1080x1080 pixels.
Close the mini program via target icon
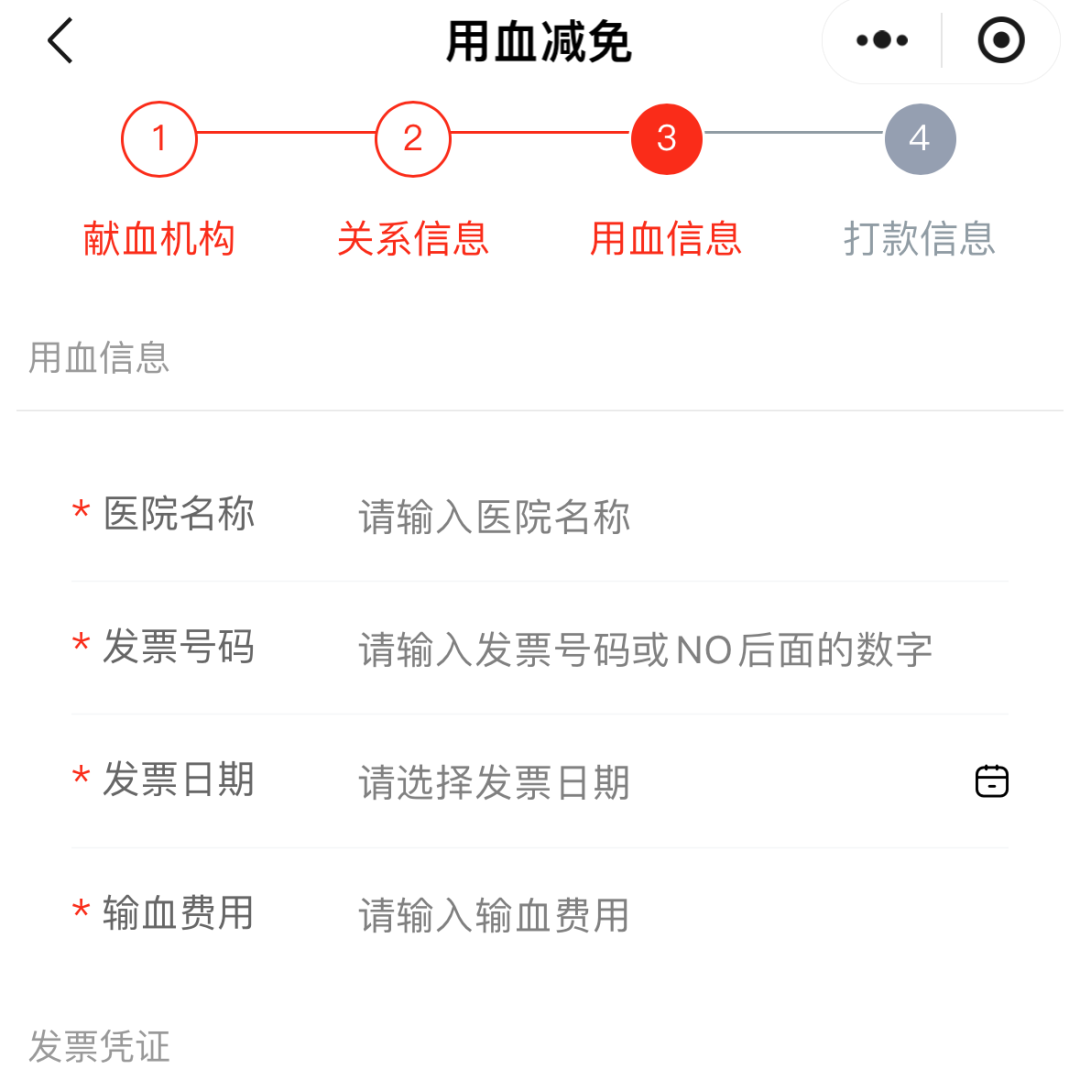coord(1000,41)
